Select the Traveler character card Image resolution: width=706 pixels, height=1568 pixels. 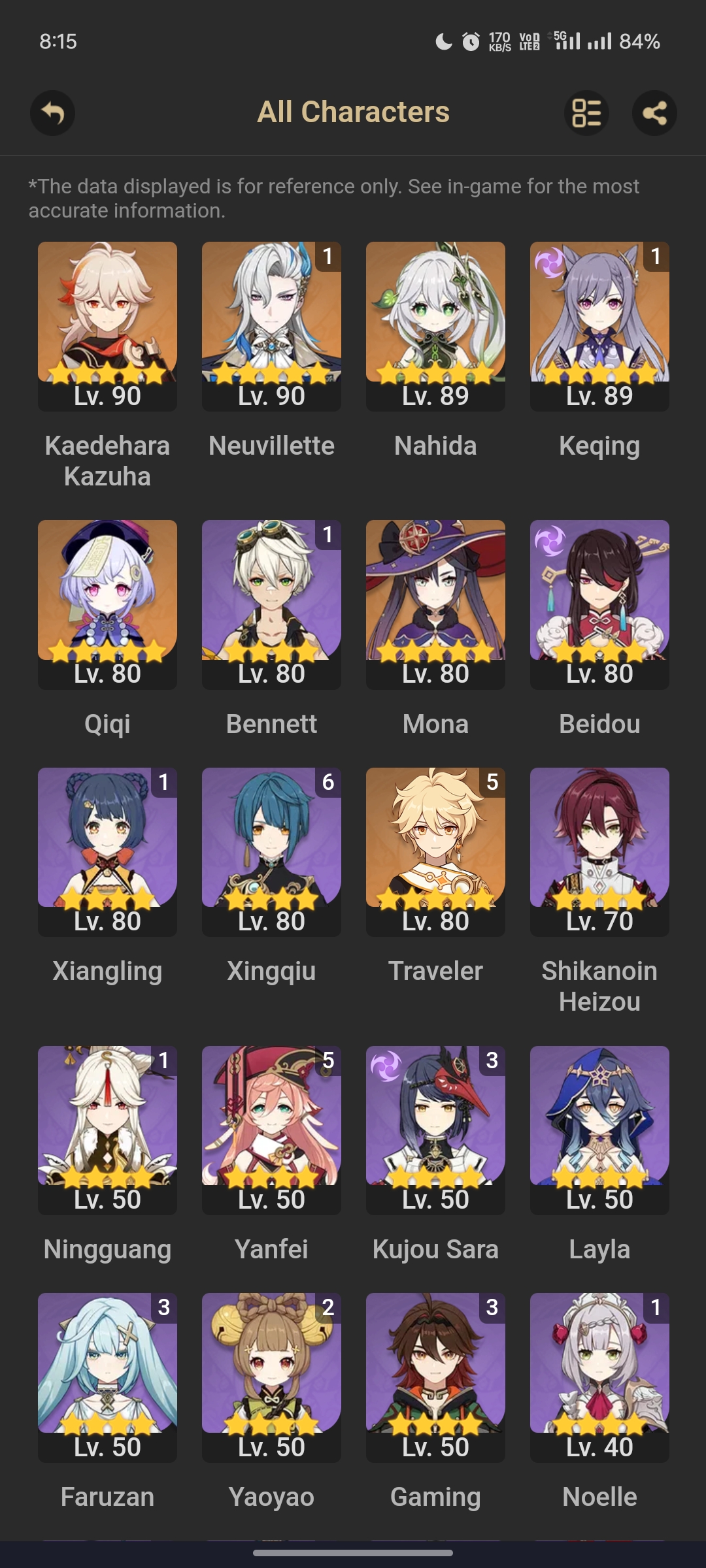click(x=435, y=851)
